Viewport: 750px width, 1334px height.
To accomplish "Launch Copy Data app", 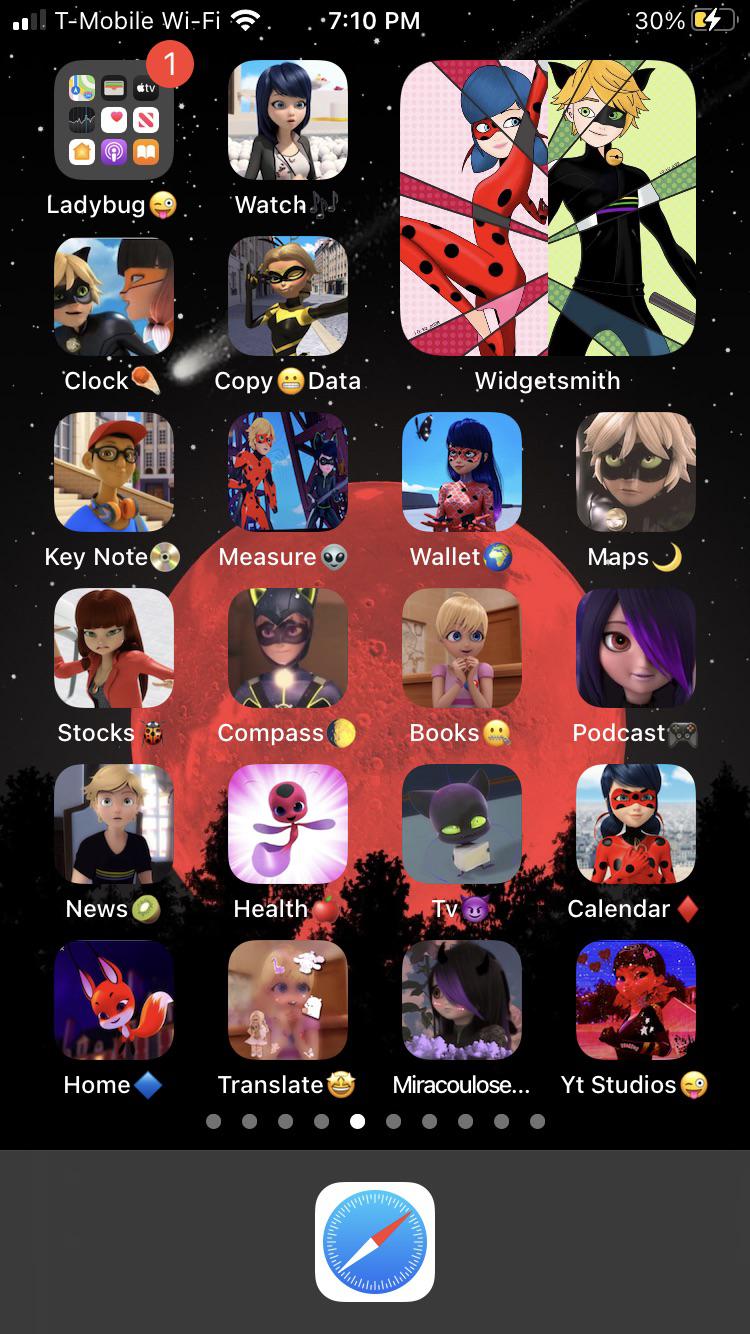I will (x=288, y=296).
